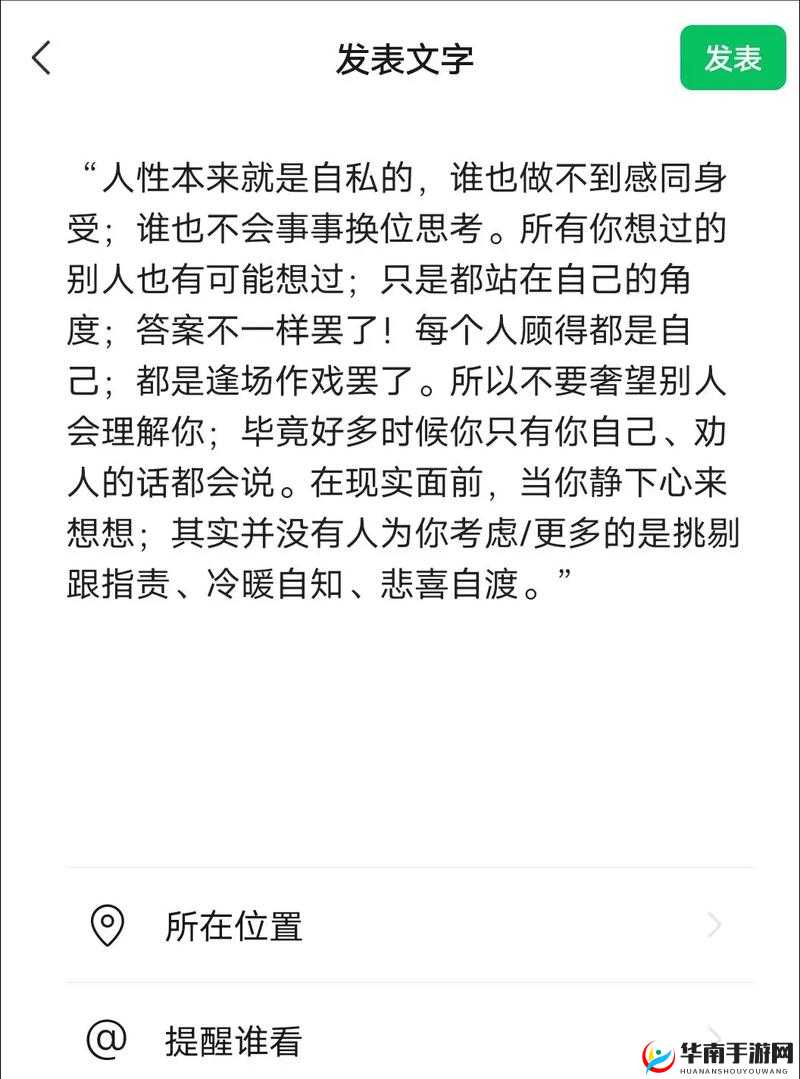This screenshot has height=1079, width=800.
Task: Select the 发表文字 title bar
Action: point(408,58)
